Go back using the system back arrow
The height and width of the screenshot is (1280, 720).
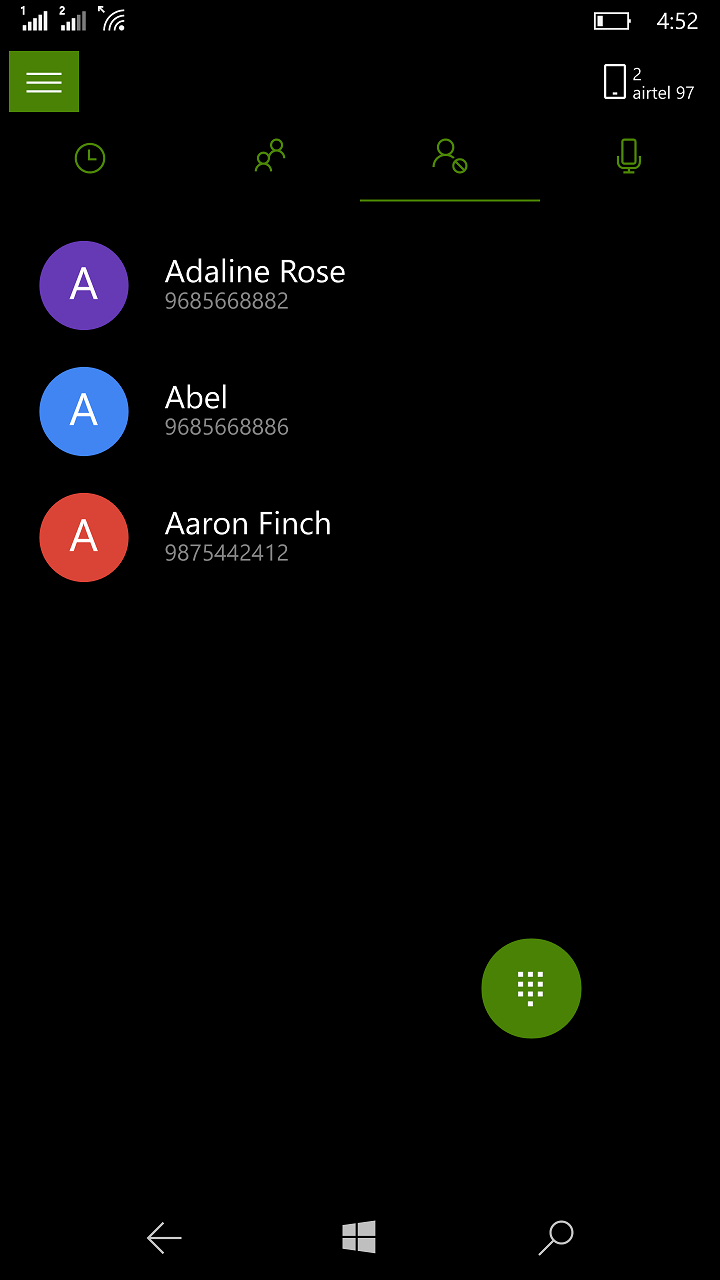pos(164,1238)
